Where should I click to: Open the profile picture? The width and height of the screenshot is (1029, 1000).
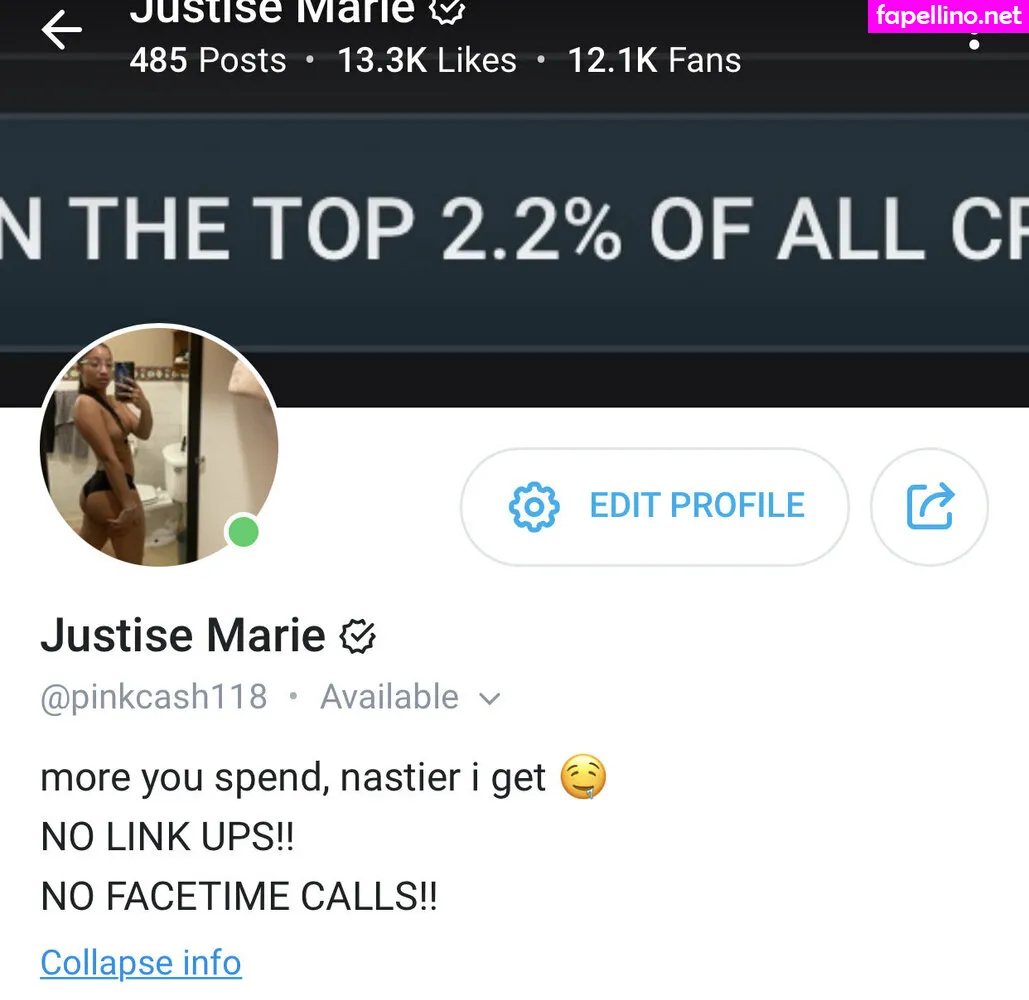click(x=158, y=446)
